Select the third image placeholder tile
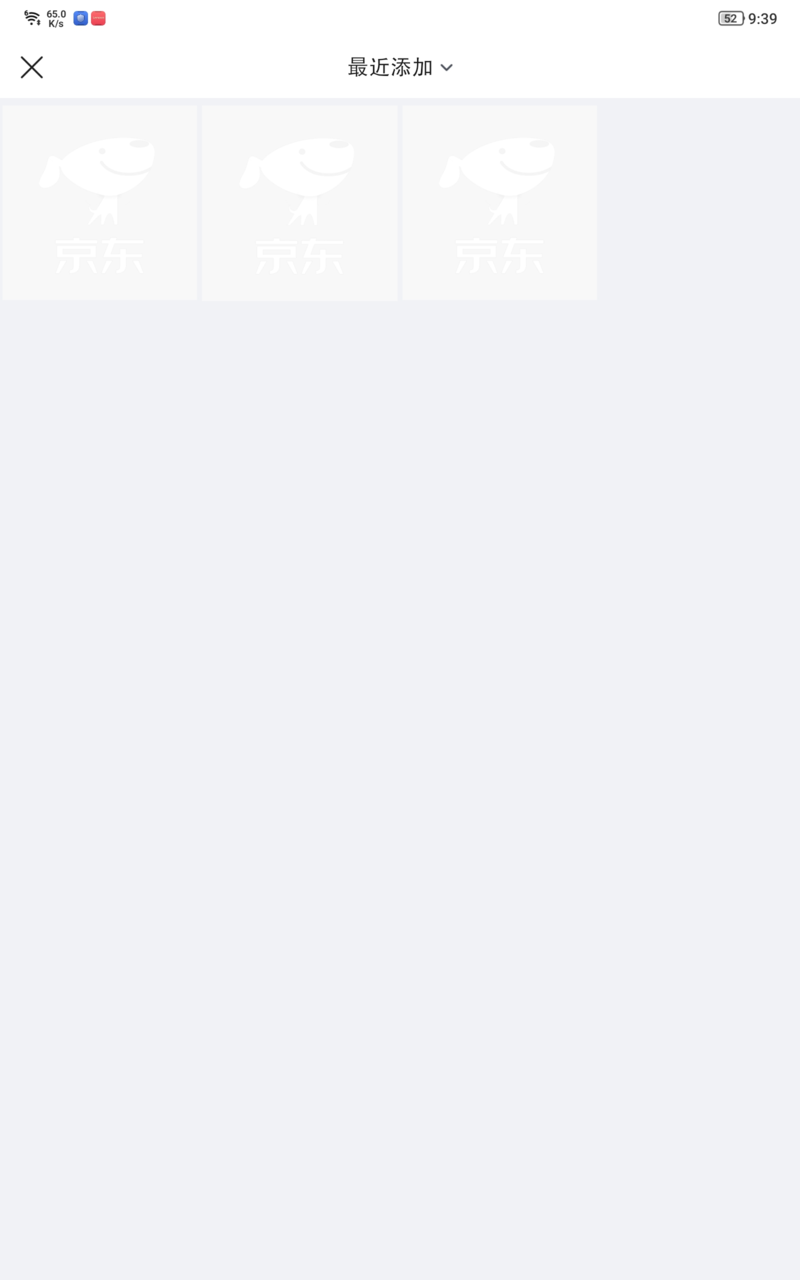800x1280 pixels. [500, 203]
